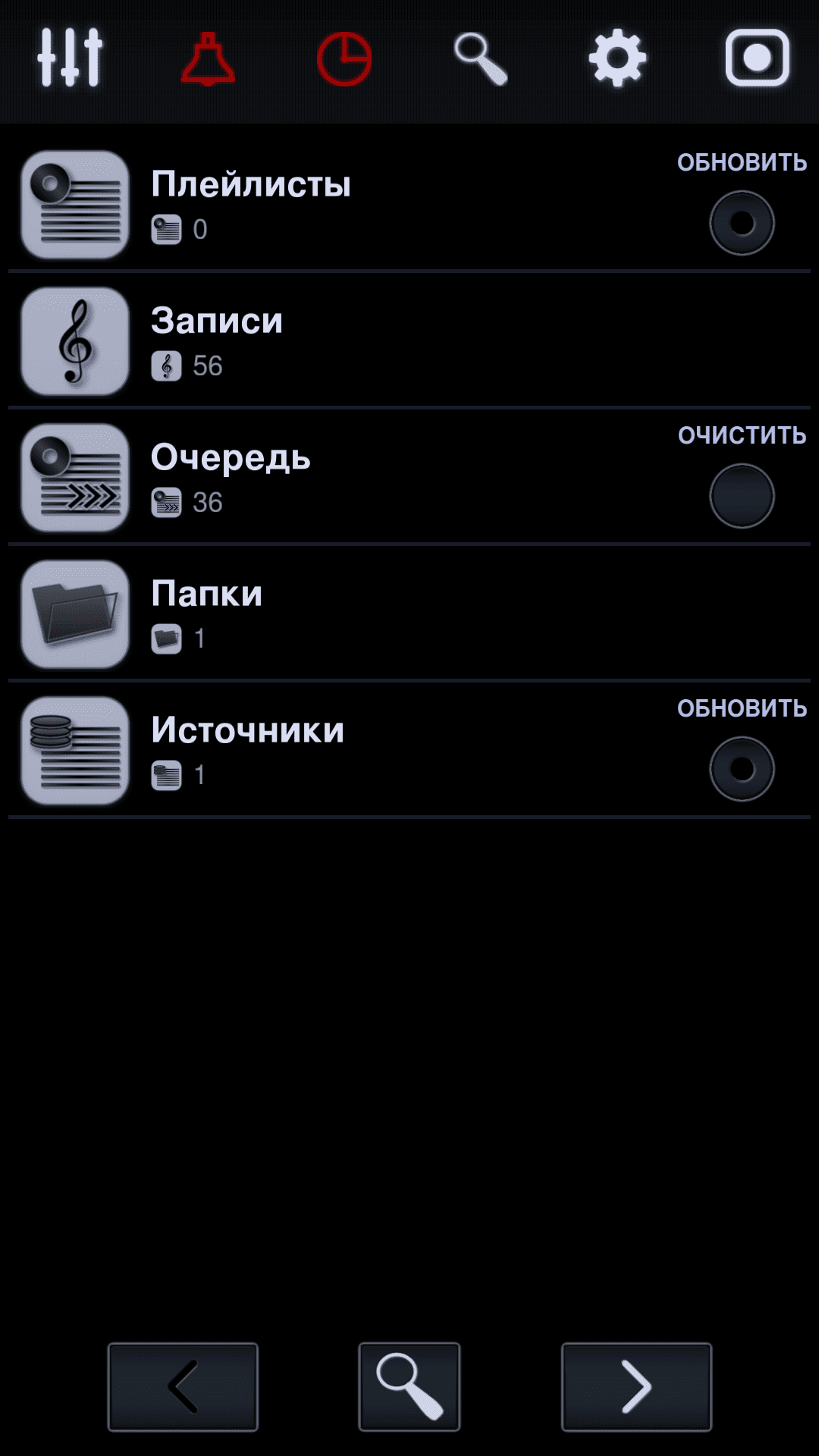Go forward with the right arrow button

click(636, 1386)
